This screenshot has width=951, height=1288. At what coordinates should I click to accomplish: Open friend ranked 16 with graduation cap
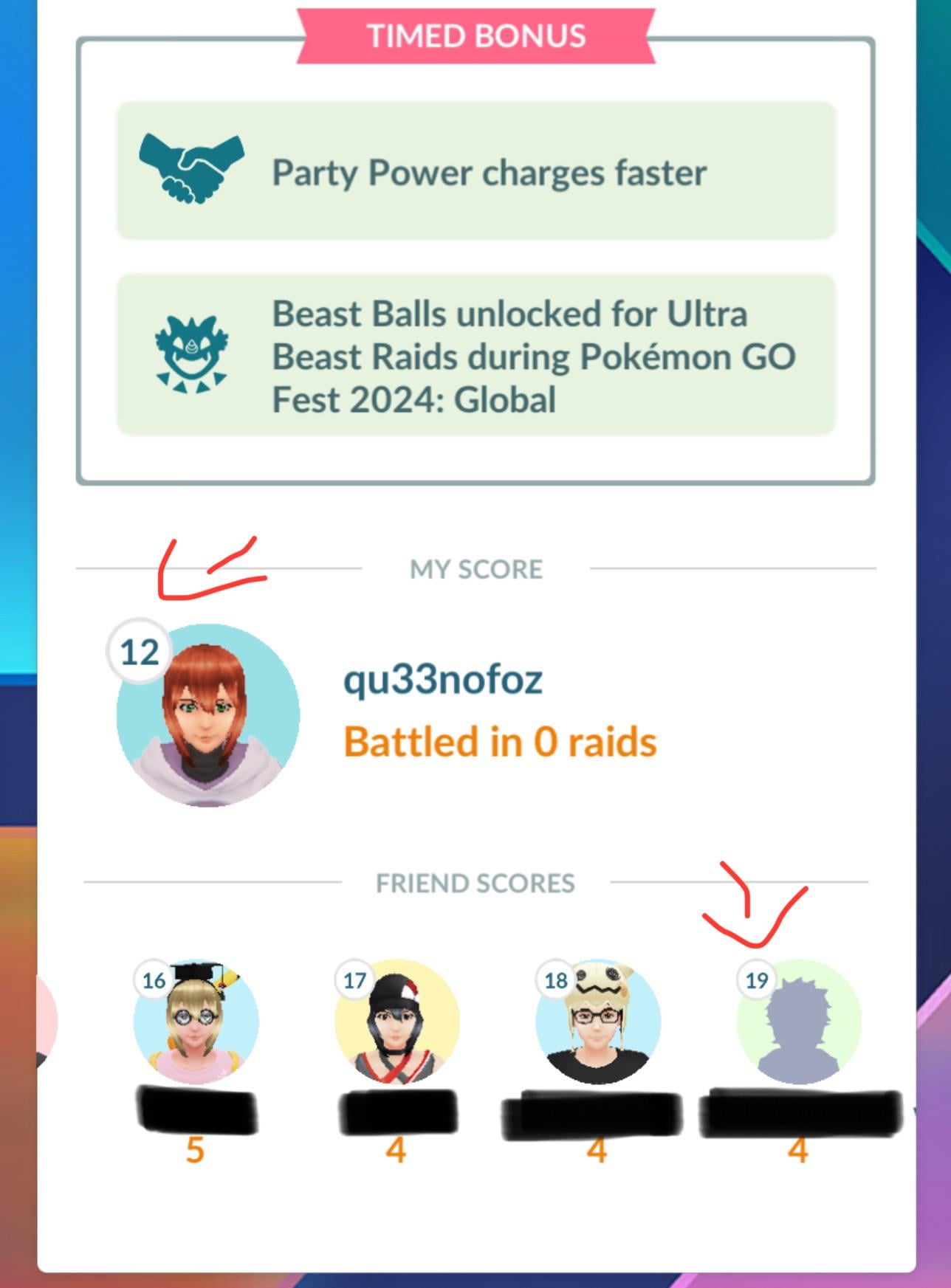tap(196, 1022)
